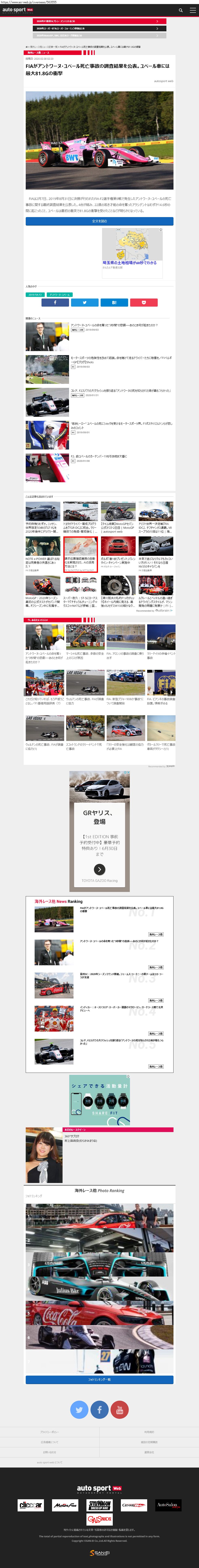Open the GRヤリス登場 Toyota ad arrow
199x1568 pixels.
(100, 869)
